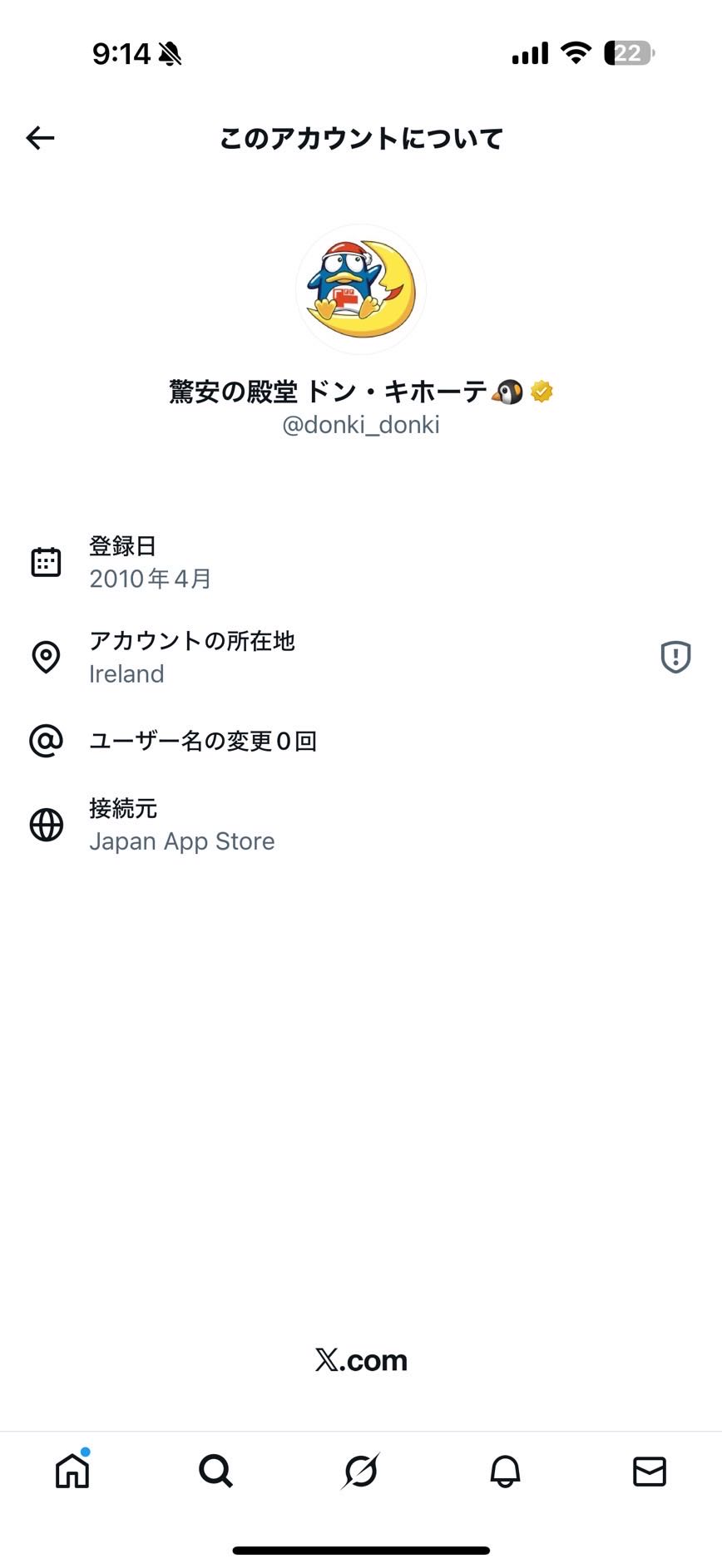
Task: Open the notifications bell tab
Action: (505, 1470)
